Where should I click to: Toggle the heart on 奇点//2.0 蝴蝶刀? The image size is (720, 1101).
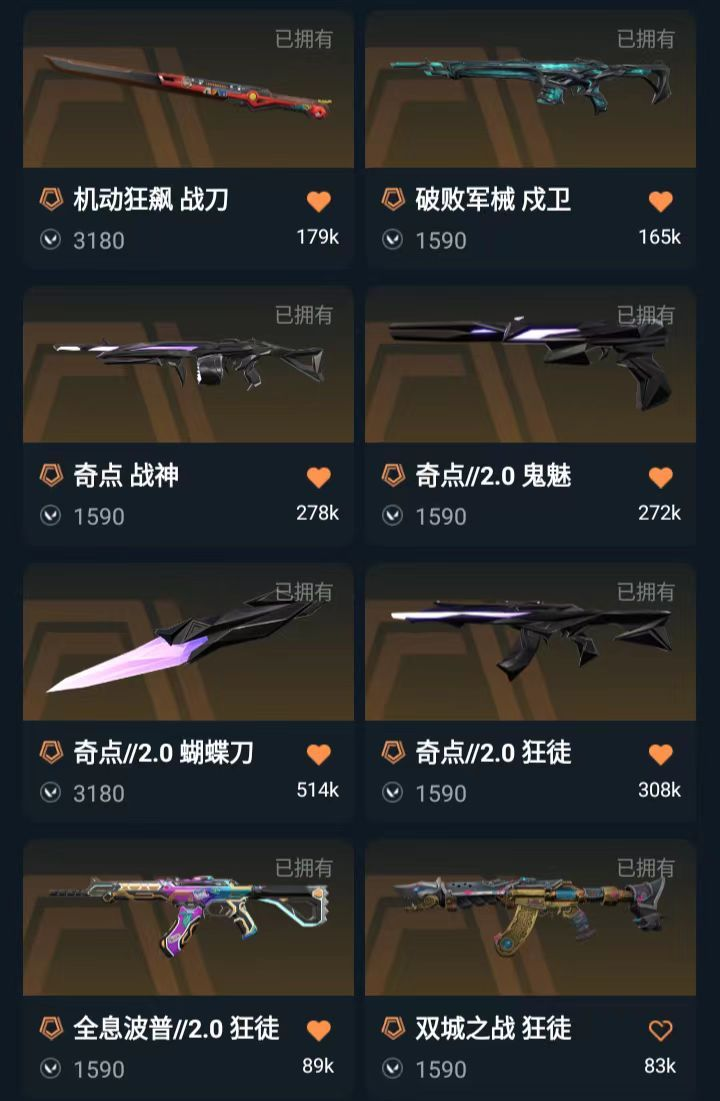(x=318, y=754)
